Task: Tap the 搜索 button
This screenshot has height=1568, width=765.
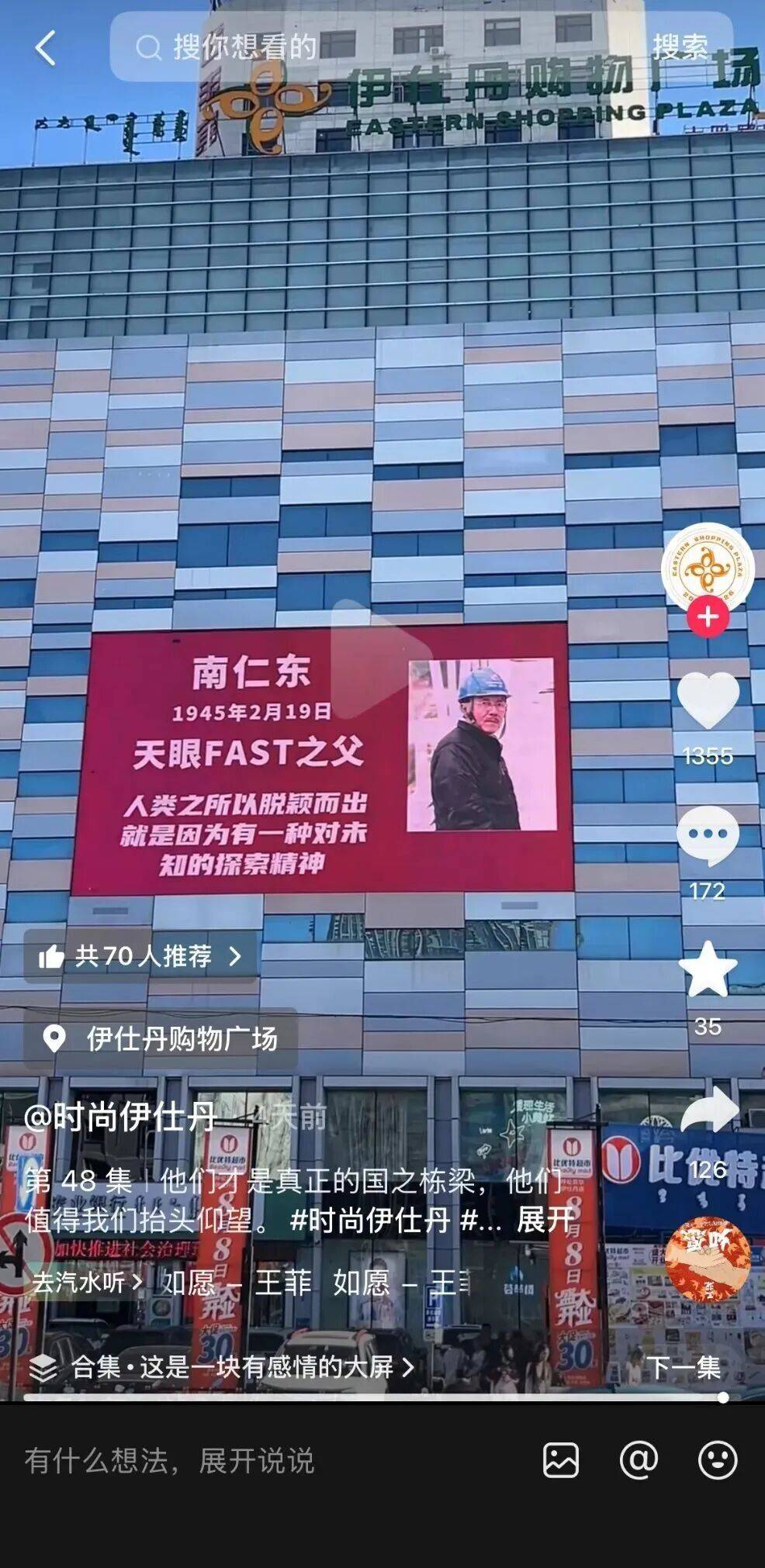Action: 680,47
